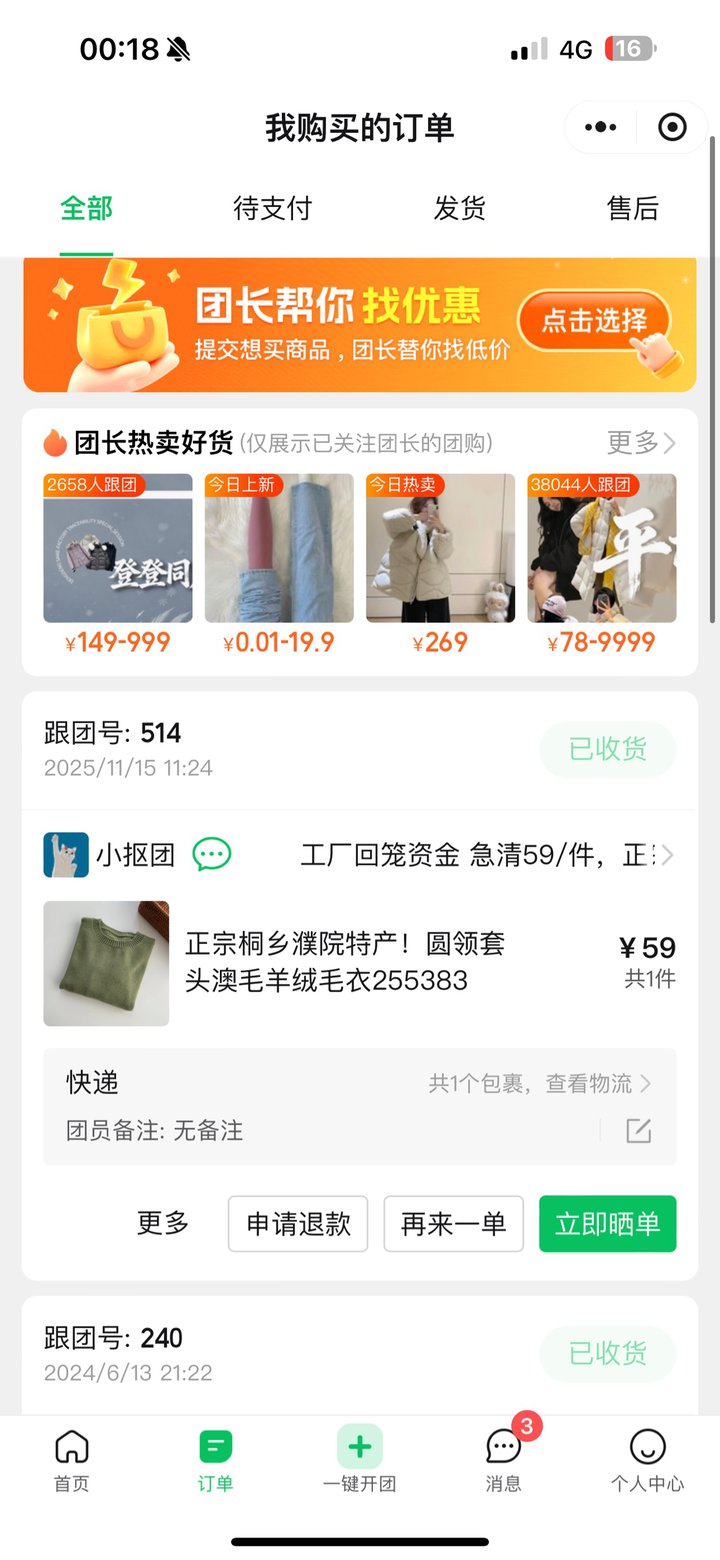Open the 消息 tab
The height and width of the screenshot is (1560, 720).
click(x=503, y=1460)
